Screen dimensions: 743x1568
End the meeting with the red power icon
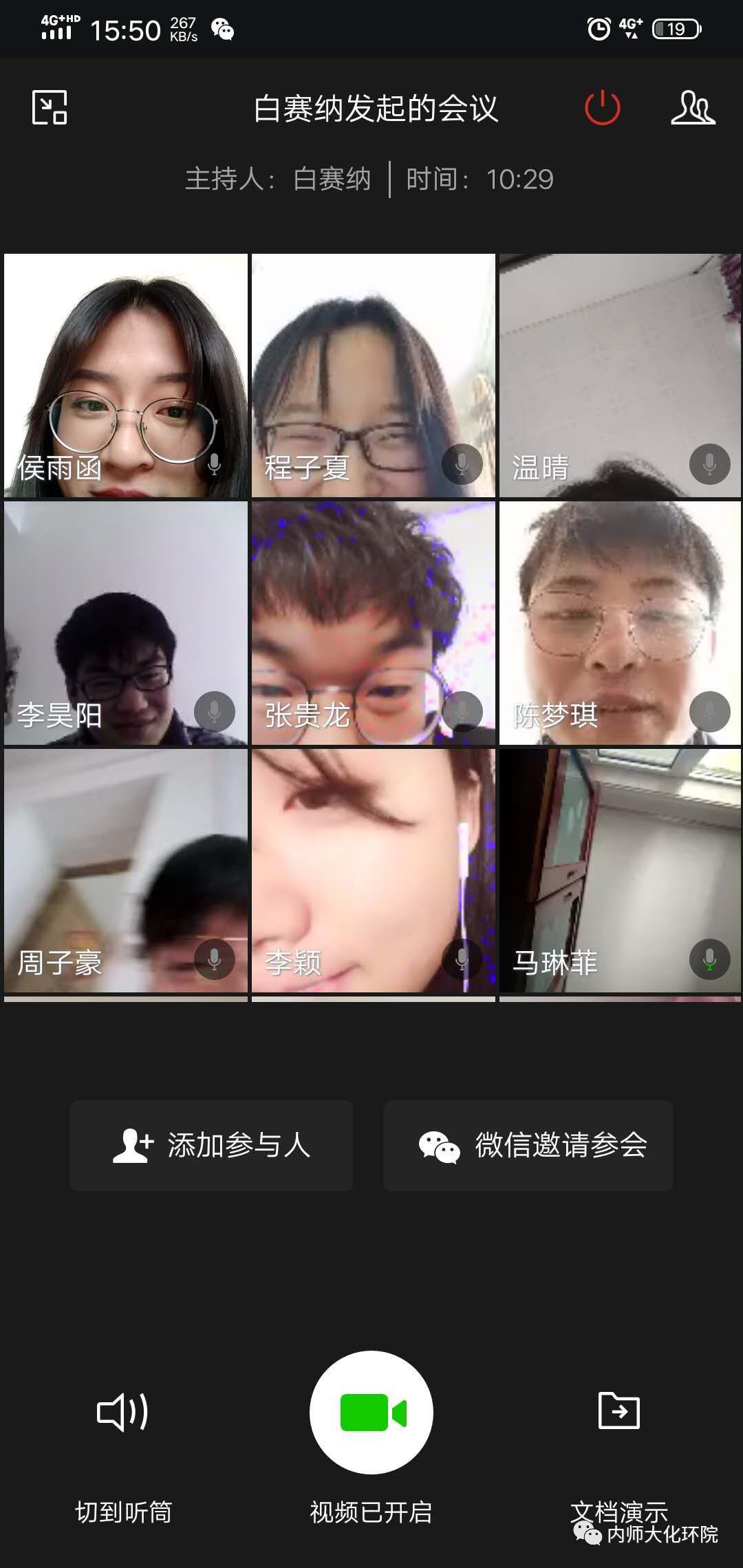602,107
